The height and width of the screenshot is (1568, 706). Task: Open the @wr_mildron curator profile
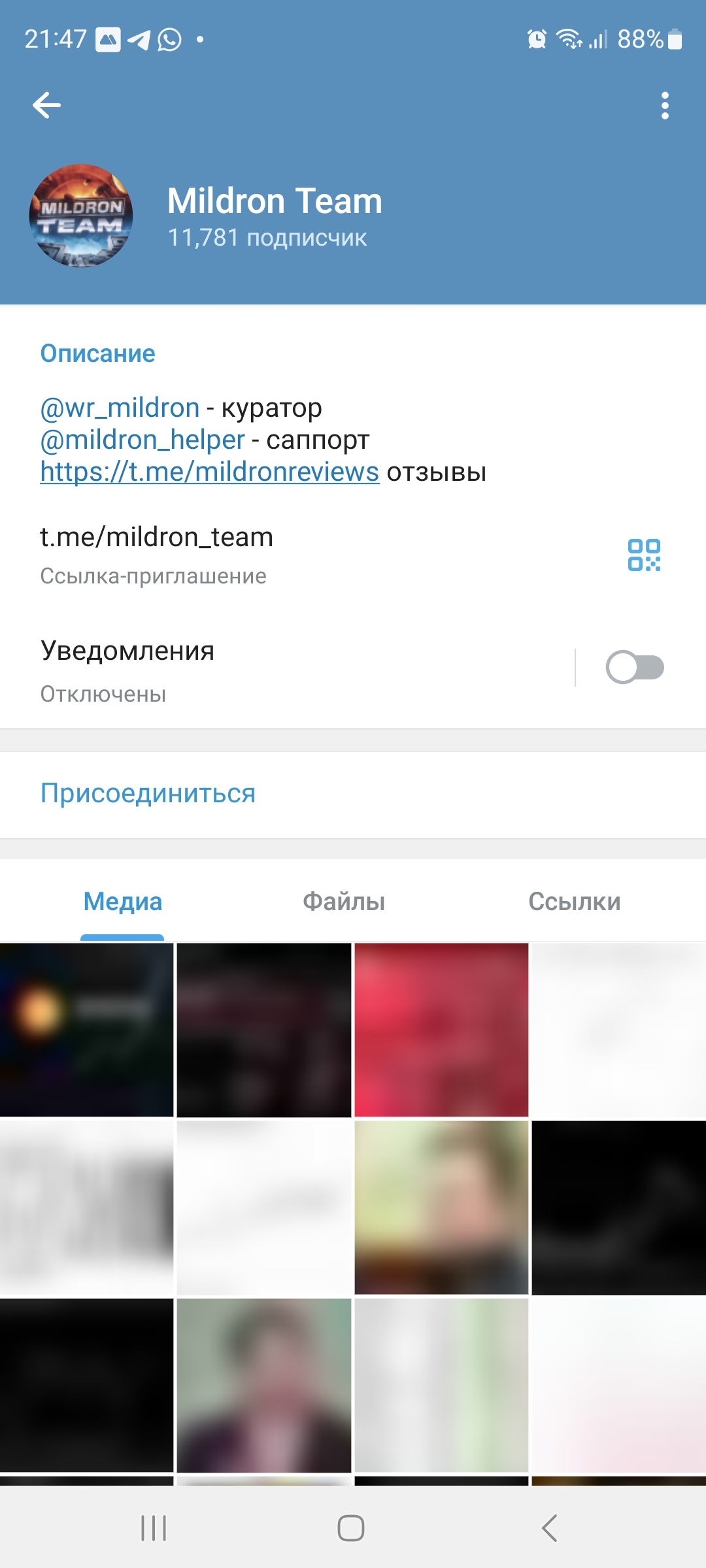point(120,408)
